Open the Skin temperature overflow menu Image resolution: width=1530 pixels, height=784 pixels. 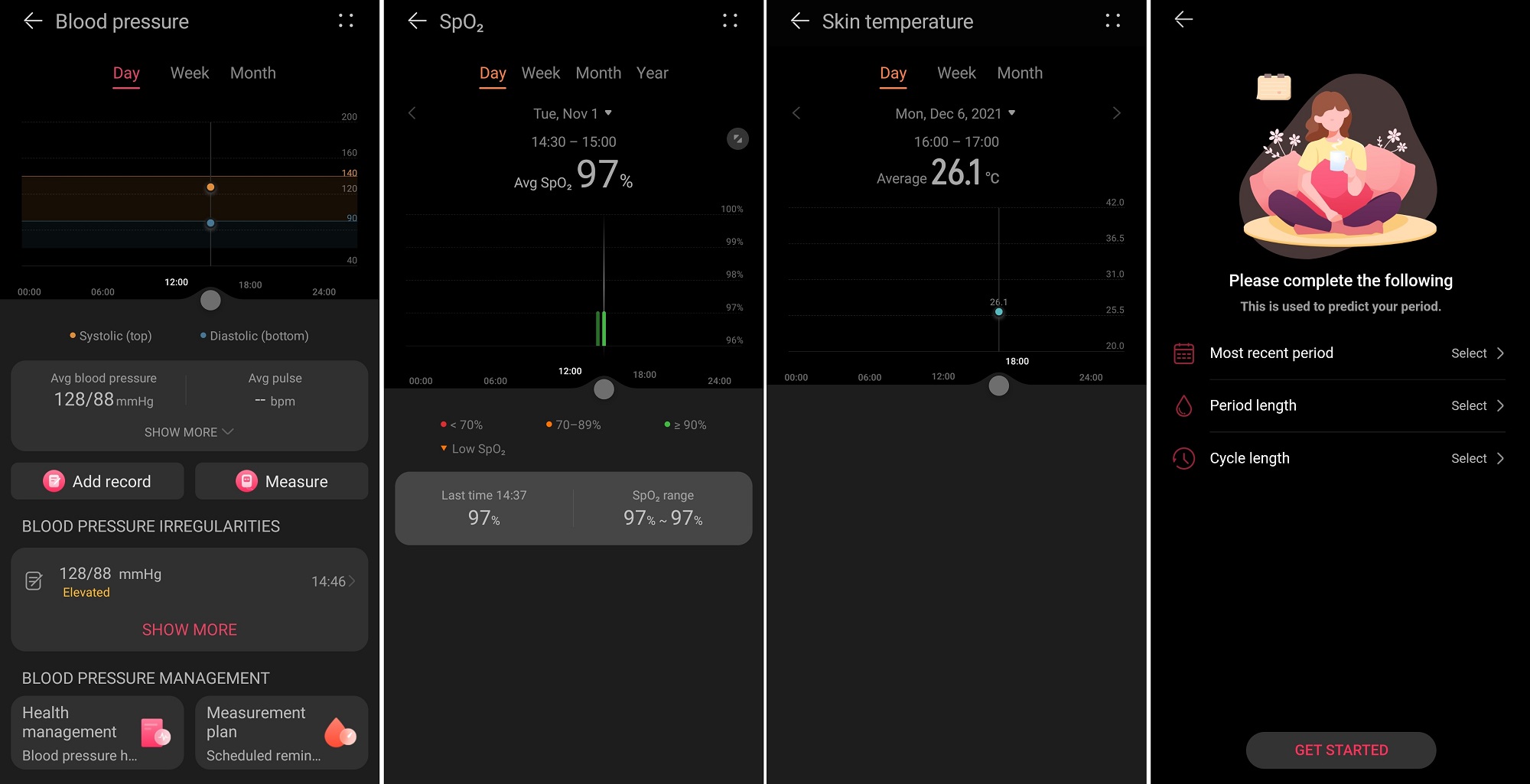(x=1112, y=21)
